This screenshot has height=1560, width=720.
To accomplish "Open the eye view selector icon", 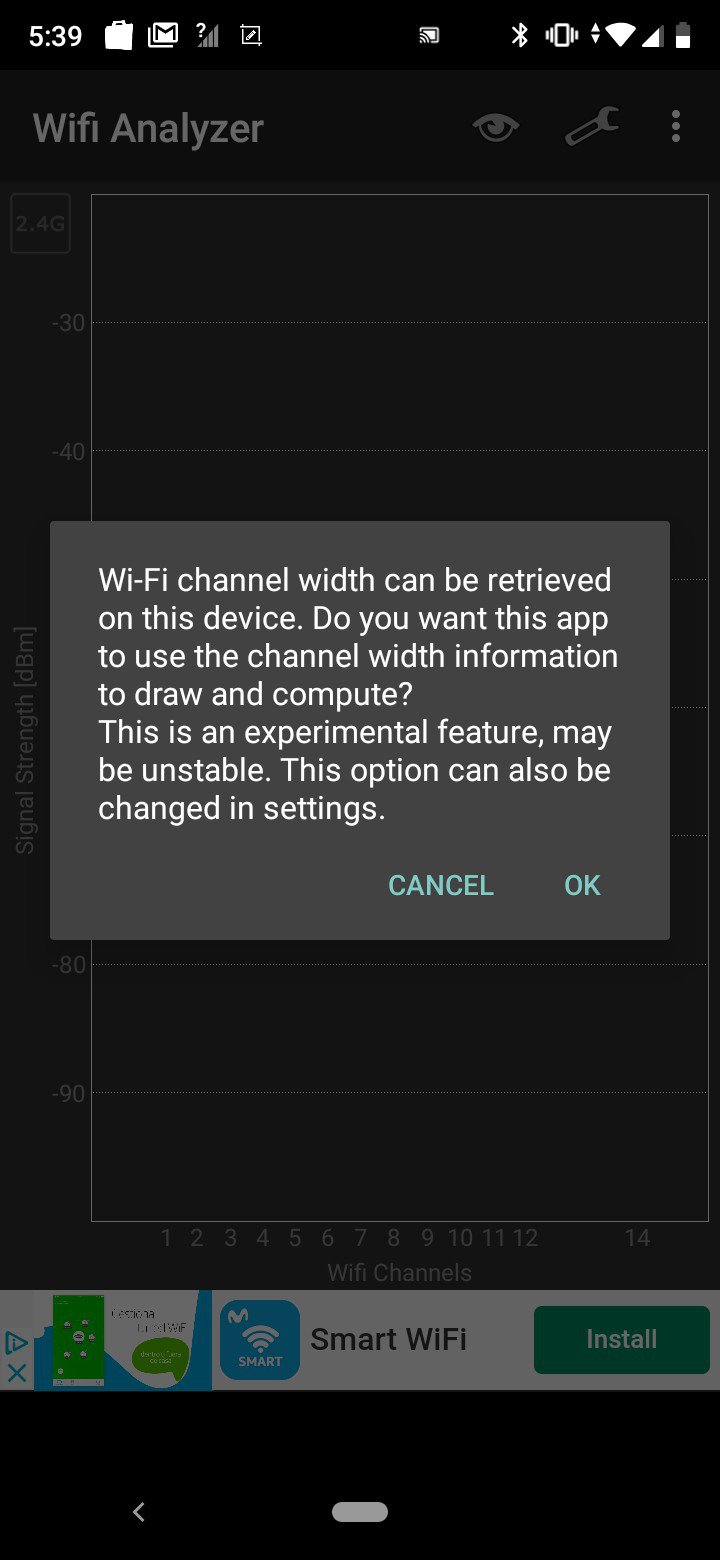I will (x=496, y=127).
